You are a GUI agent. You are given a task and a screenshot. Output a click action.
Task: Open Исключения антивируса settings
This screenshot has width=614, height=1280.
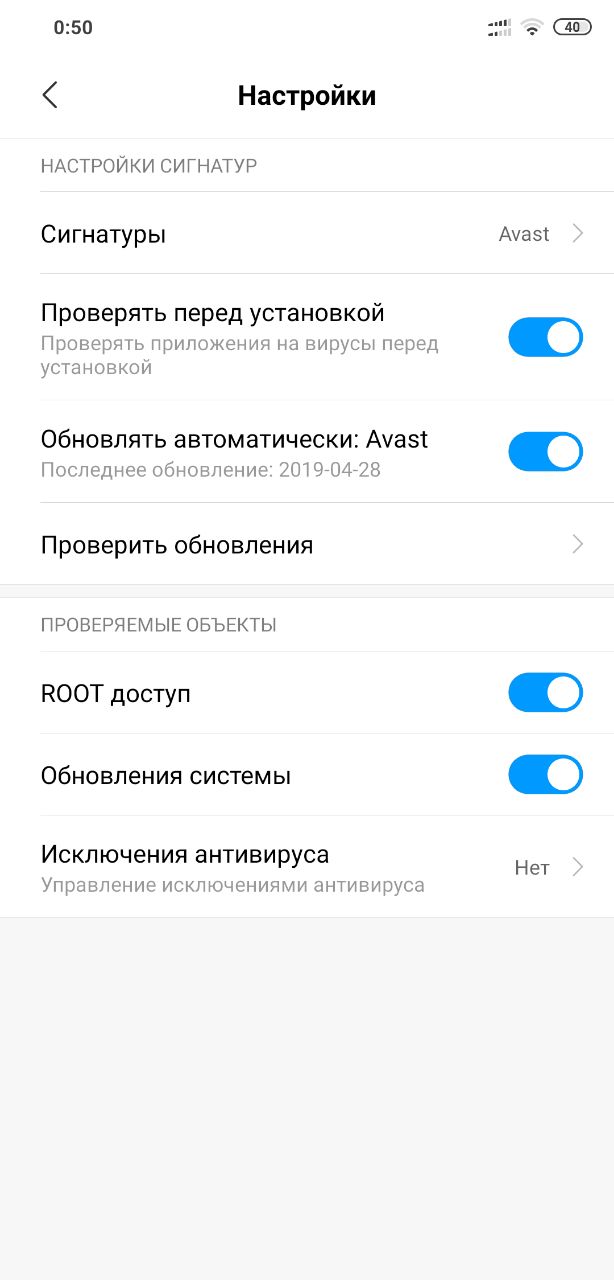tap(307, 867)
